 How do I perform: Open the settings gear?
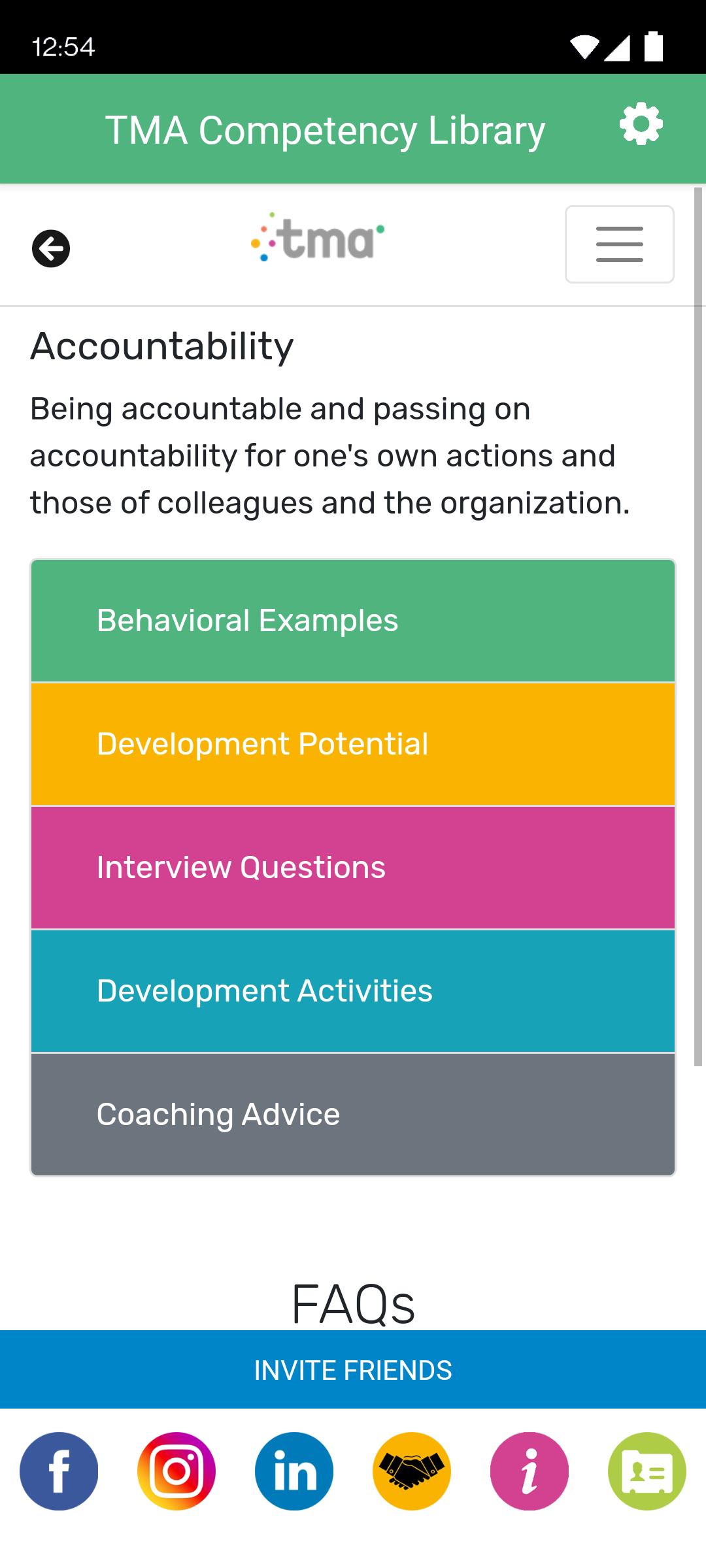641,124
